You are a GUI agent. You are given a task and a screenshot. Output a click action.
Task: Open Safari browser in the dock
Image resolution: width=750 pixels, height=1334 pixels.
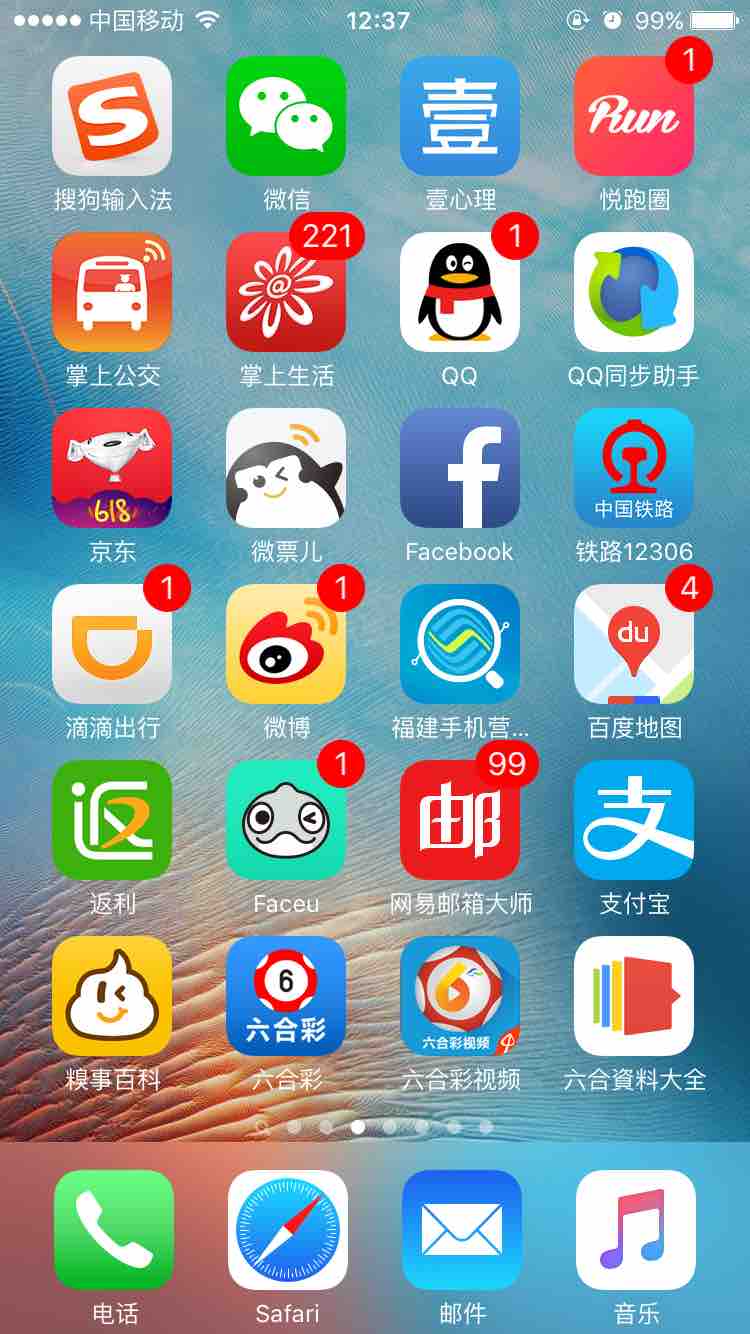point(288,1230)
